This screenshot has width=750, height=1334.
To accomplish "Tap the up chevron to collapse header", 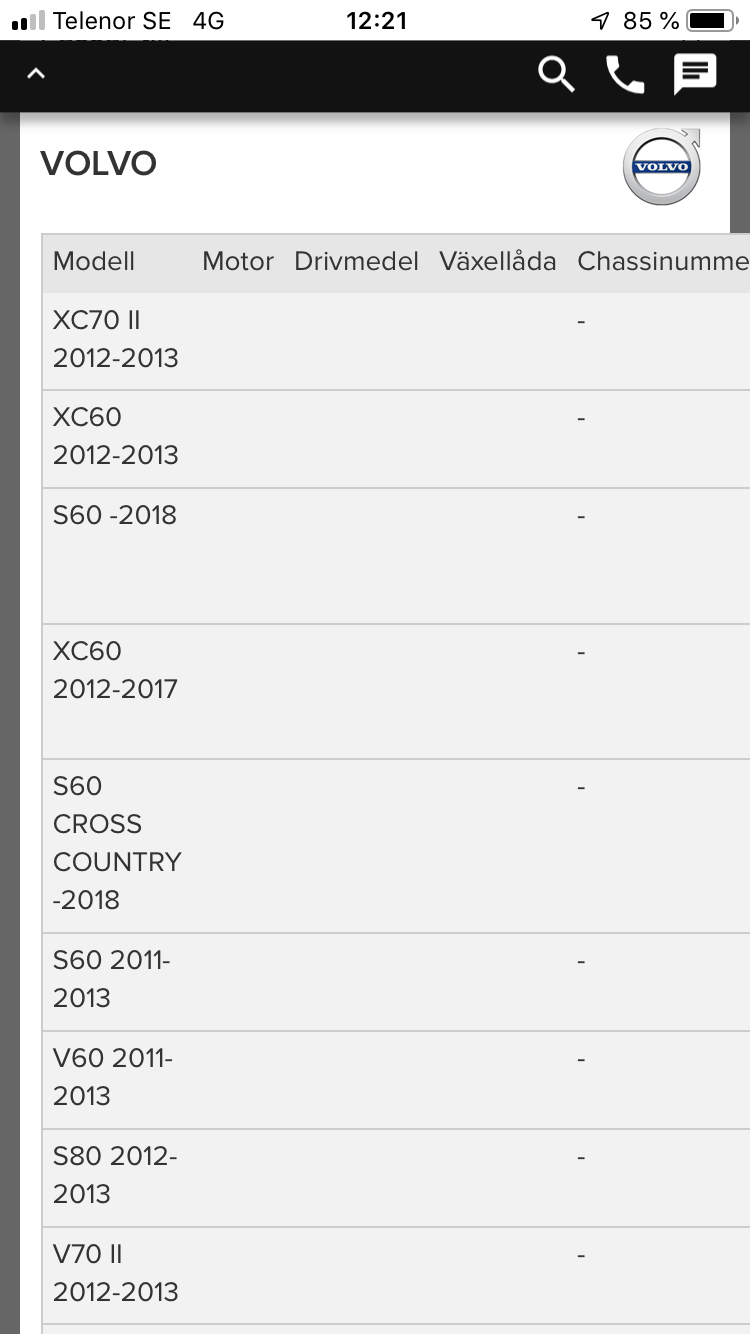I will point(36,74).
